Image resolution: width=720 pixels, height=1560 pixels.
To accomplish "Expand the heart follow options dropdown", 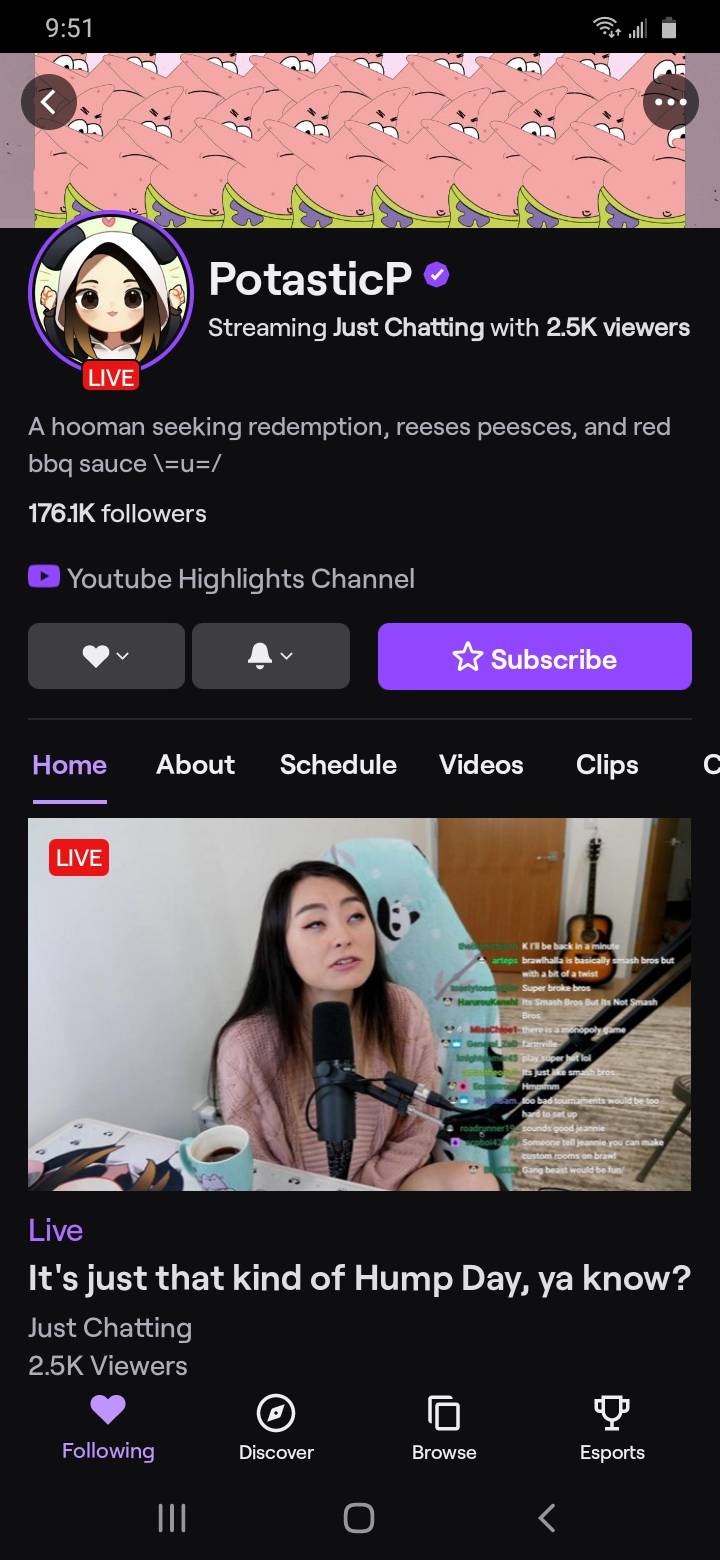I will pos(106,656).
